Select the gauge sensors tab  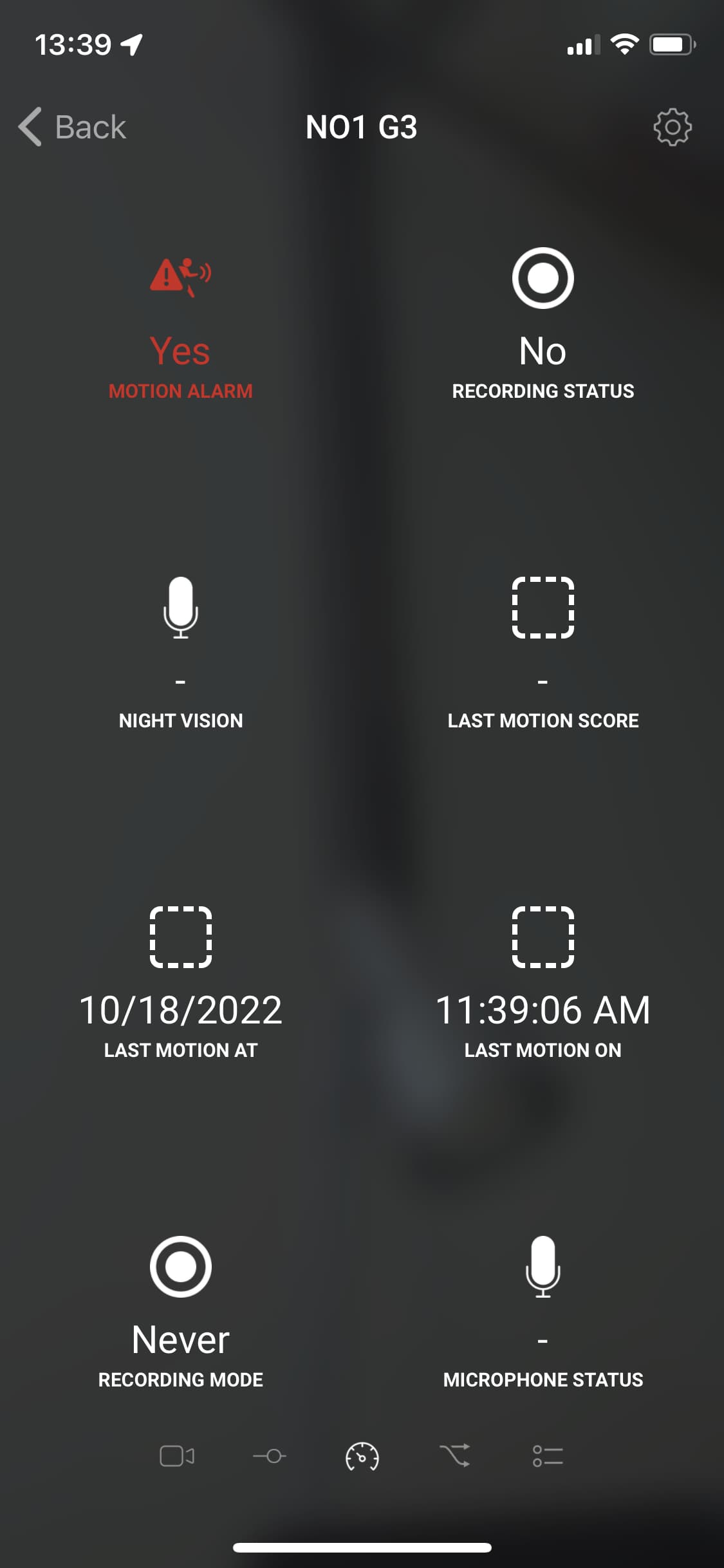point(362,1456)
